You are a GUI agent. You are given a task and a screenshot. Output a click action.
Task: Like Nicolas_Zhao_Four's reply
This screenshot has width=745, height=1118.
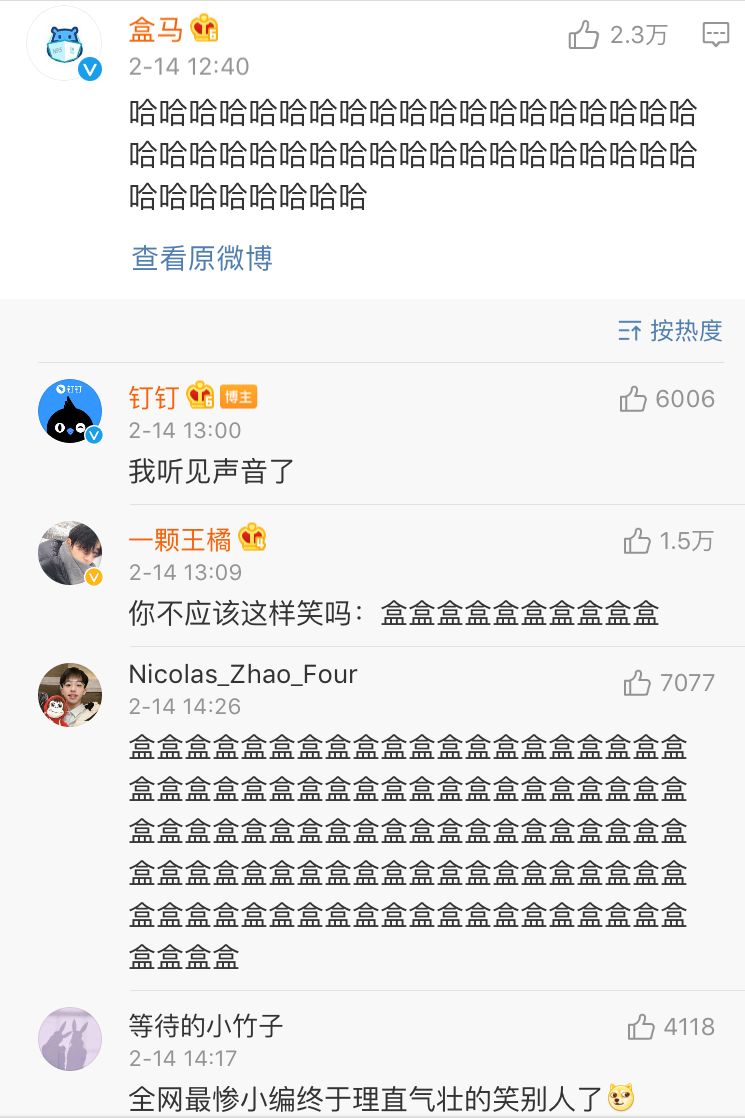[x=637, y=684]
